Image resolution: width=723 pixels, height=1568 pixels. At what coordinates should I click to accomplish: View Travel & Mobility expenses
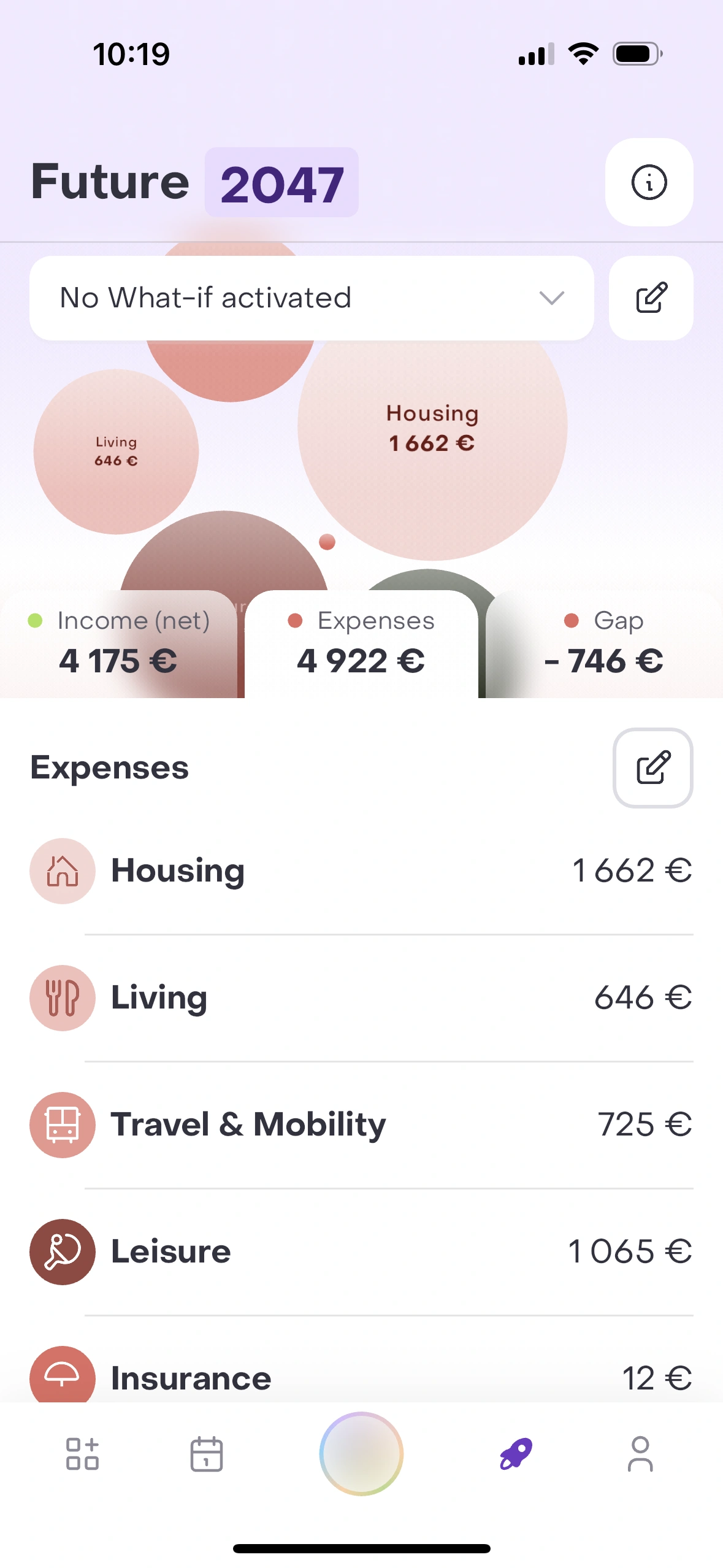tap(361, 1125)
